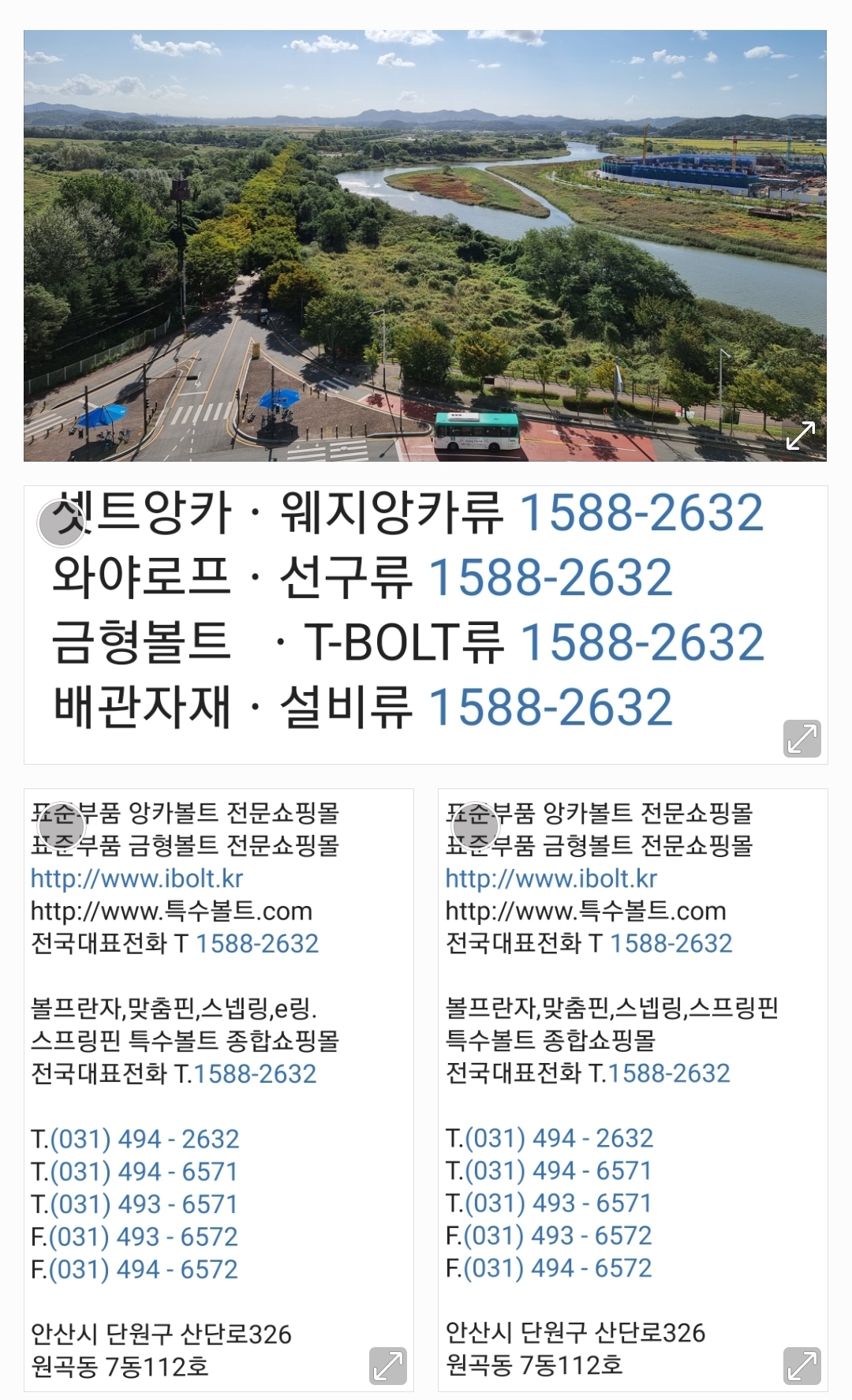
Task: Expand the table listing 셋트앙카 · 웨지앙카류
Action: [802, 739]
